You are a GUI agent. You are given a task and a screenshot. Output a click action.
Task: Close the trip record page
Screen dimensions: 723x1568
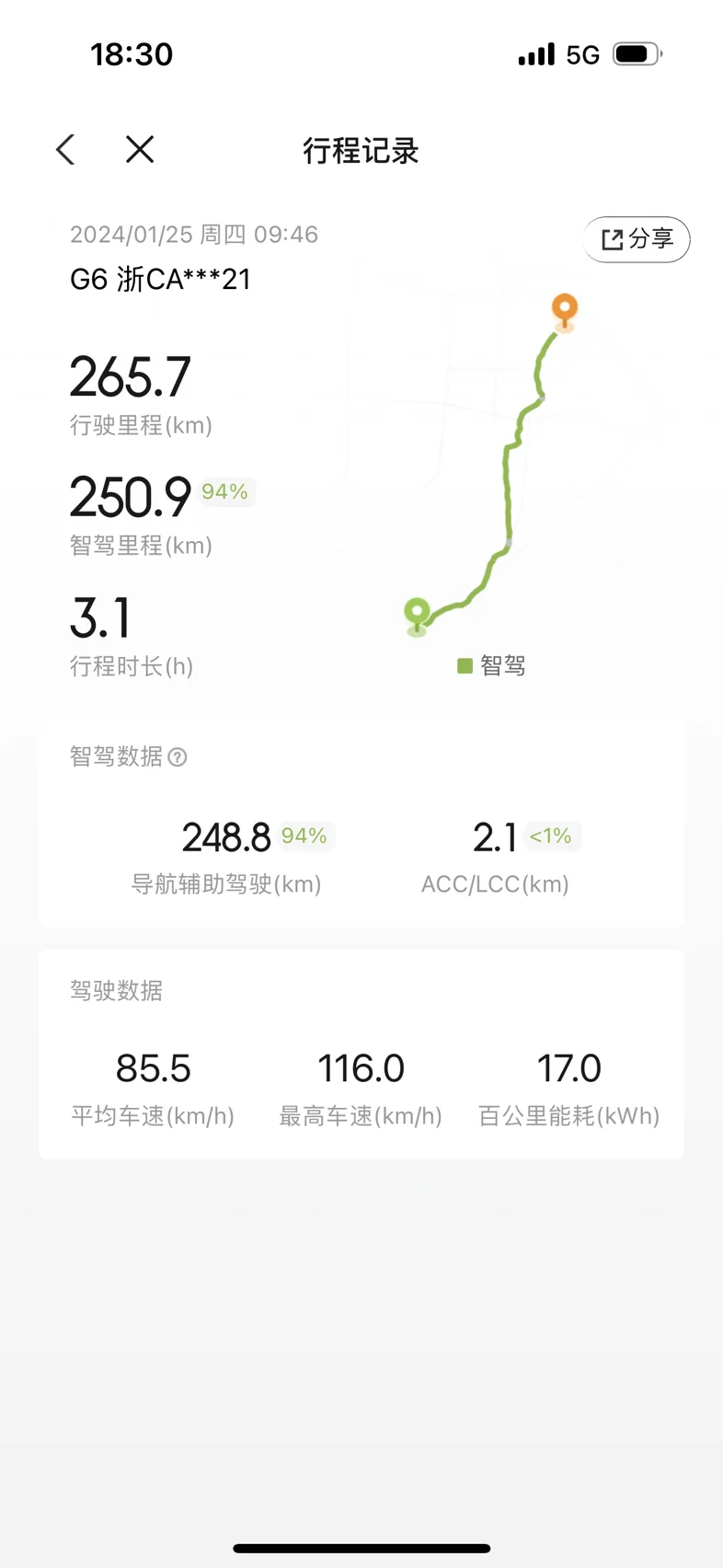140,149
